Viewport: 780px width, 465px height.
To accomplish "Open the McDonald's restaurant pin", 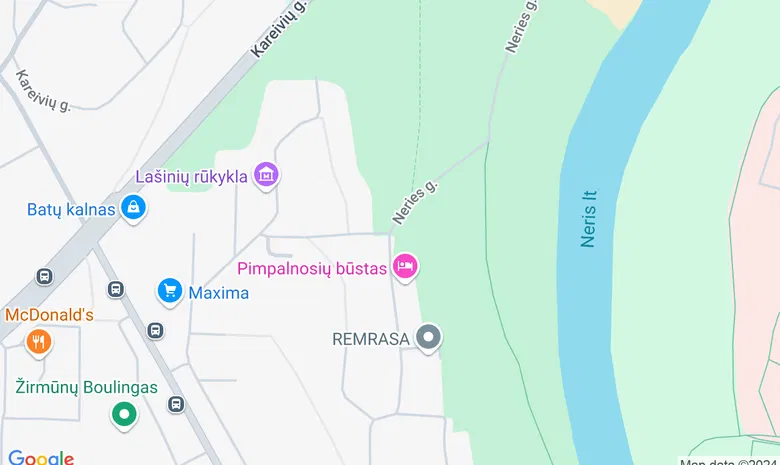I will [39, 342].
